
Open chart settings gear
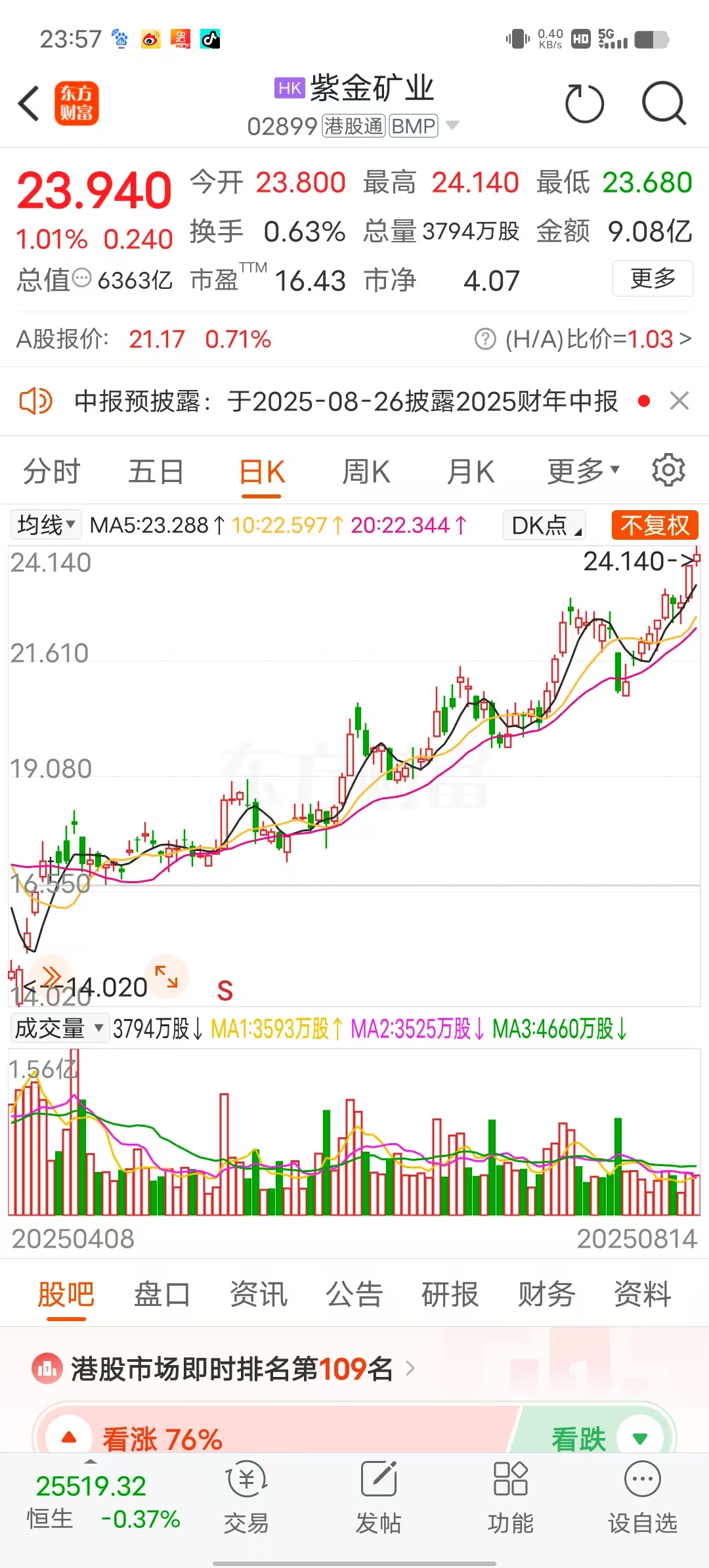click(x=668, y=470)
